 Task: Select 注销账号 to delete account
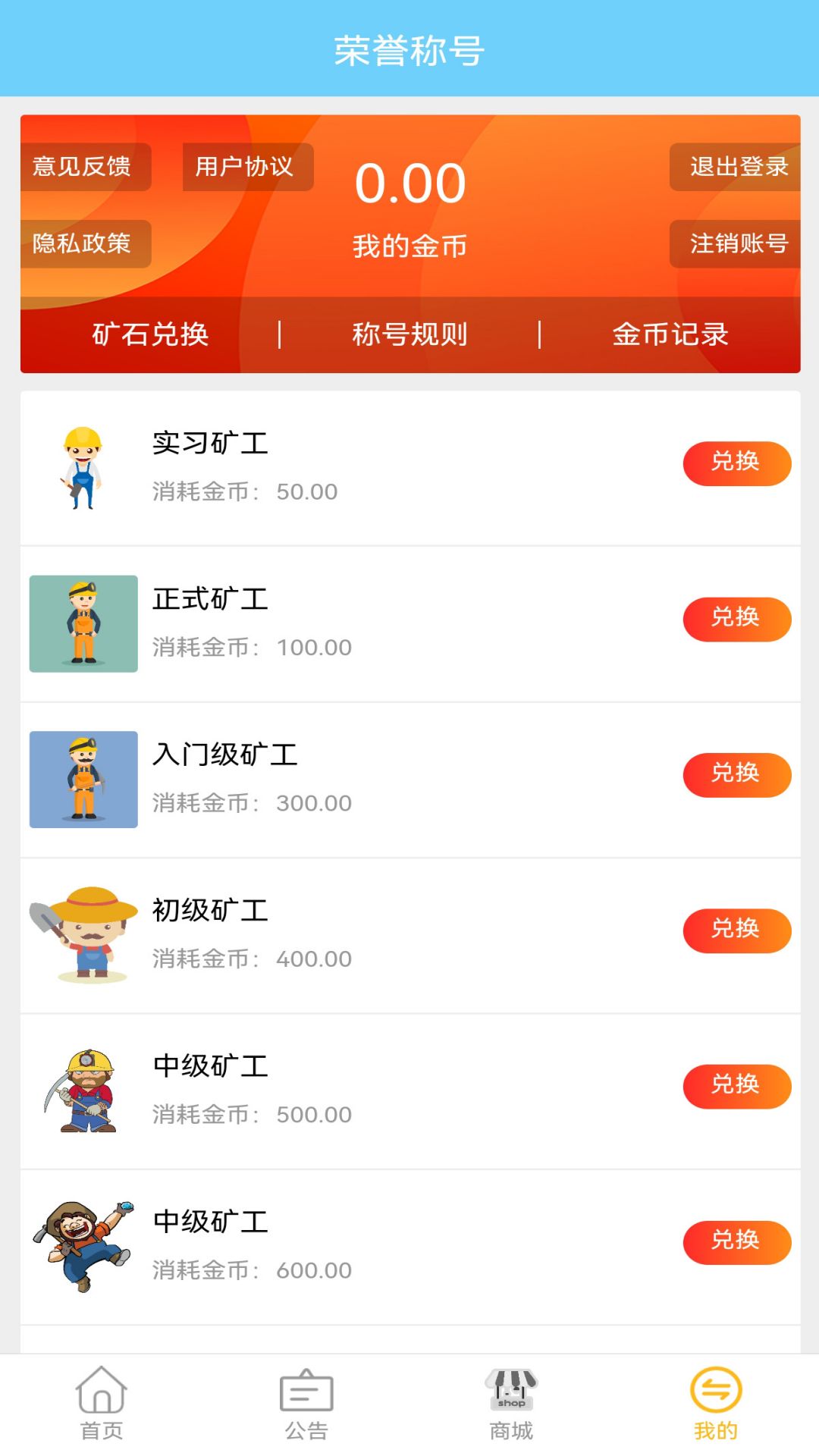pos(735,243)
